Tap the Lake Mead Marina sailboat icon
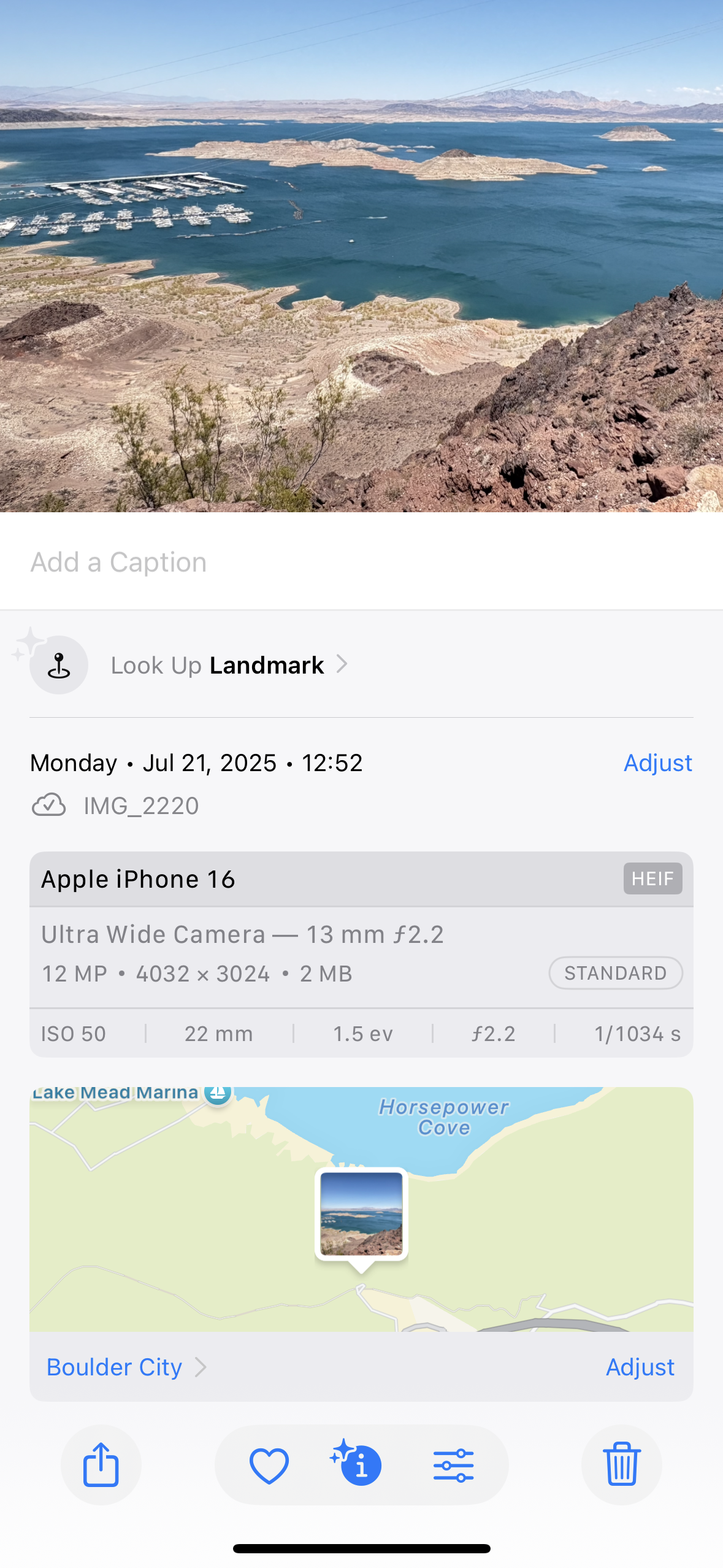The width and height of the screenshot is (723, 1568). coord(216,1091)
